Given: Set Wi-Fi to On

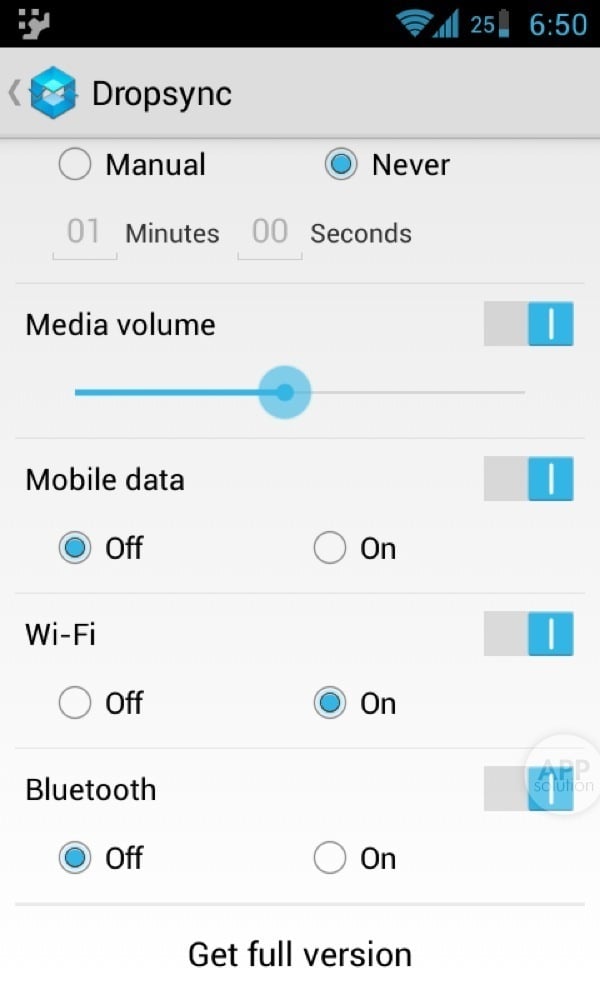Looking at the screenshot, I should [330, 703].
